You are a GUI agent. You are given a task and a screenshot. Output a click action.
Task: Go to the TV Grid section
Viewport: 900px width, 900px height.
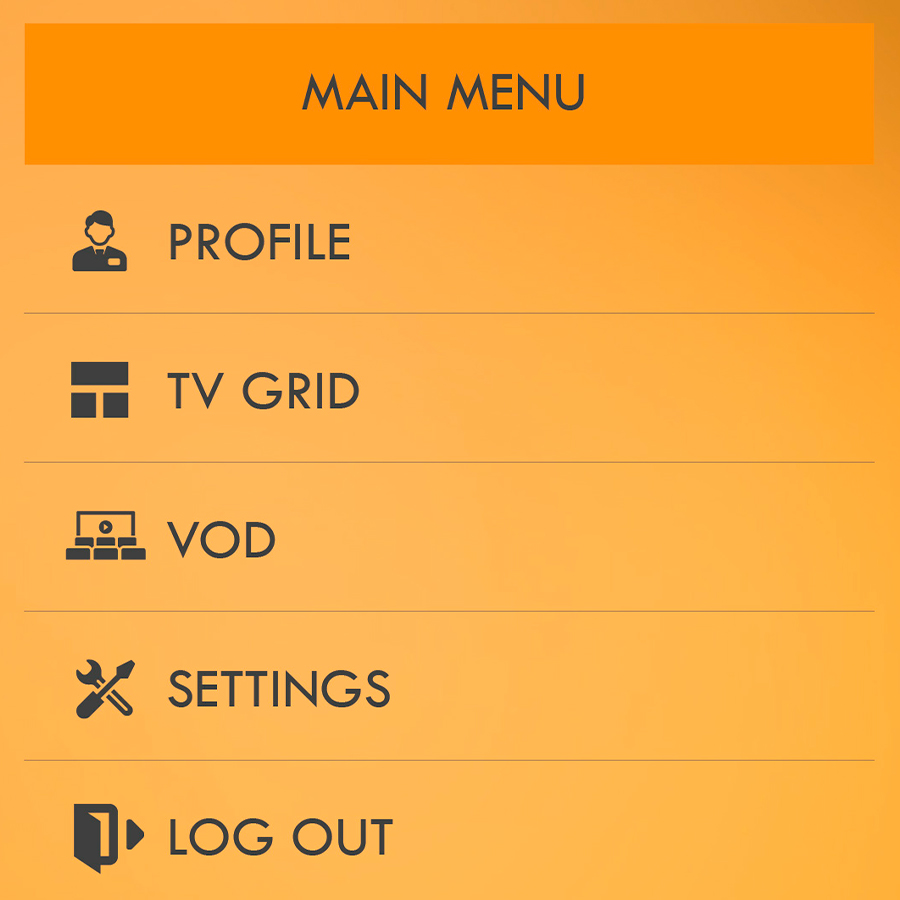pos(263,391)
